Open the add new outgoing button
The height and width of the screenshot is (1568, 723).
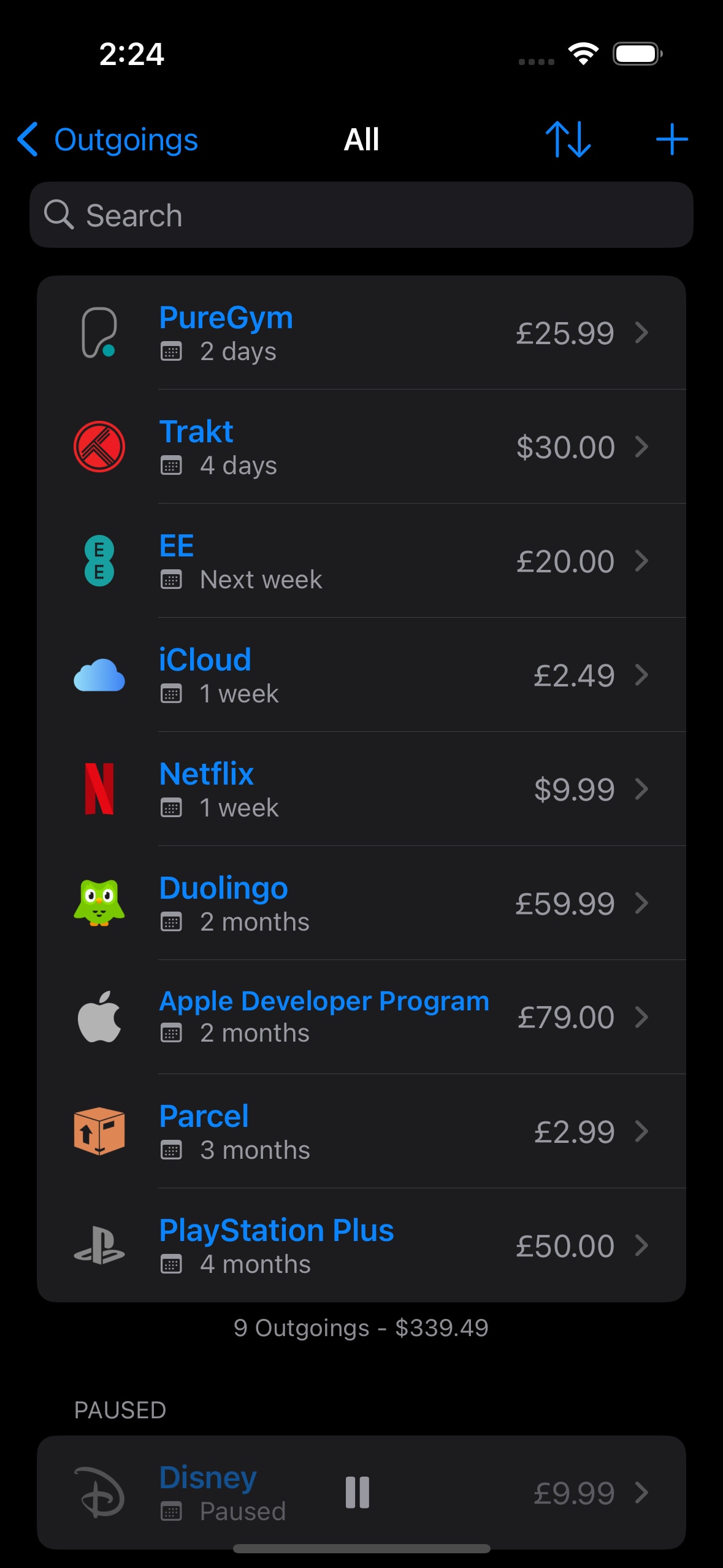click(671, 140)
